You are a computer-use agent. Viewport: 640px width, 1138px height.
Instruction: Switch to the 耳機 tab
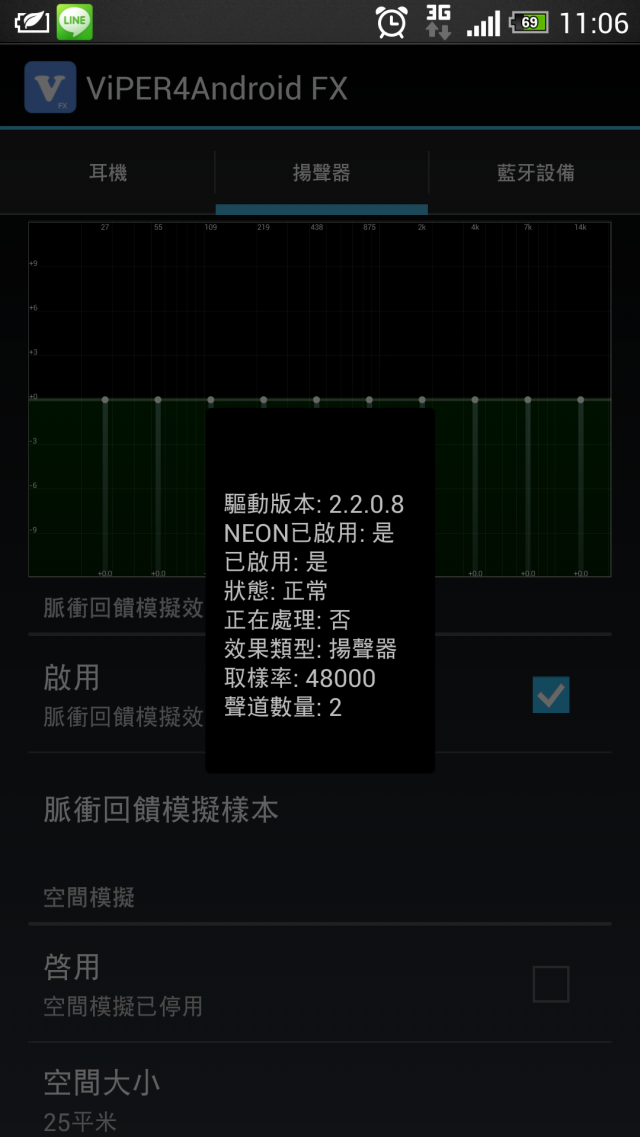click(x=107, y=173)
